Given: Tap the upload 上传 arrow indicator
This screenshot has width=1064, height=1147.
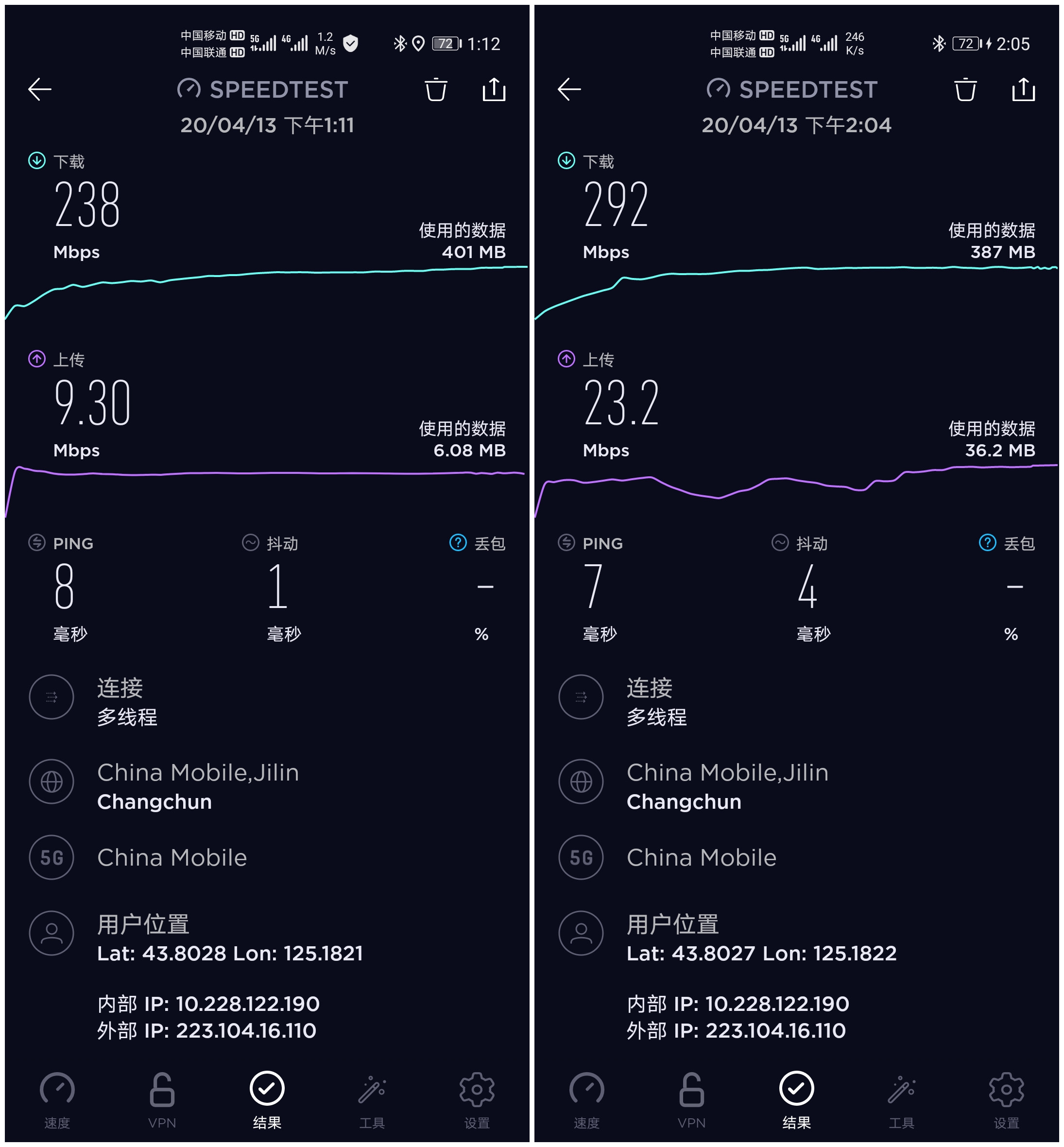Looking at the screenshot, I should (35, 359).
